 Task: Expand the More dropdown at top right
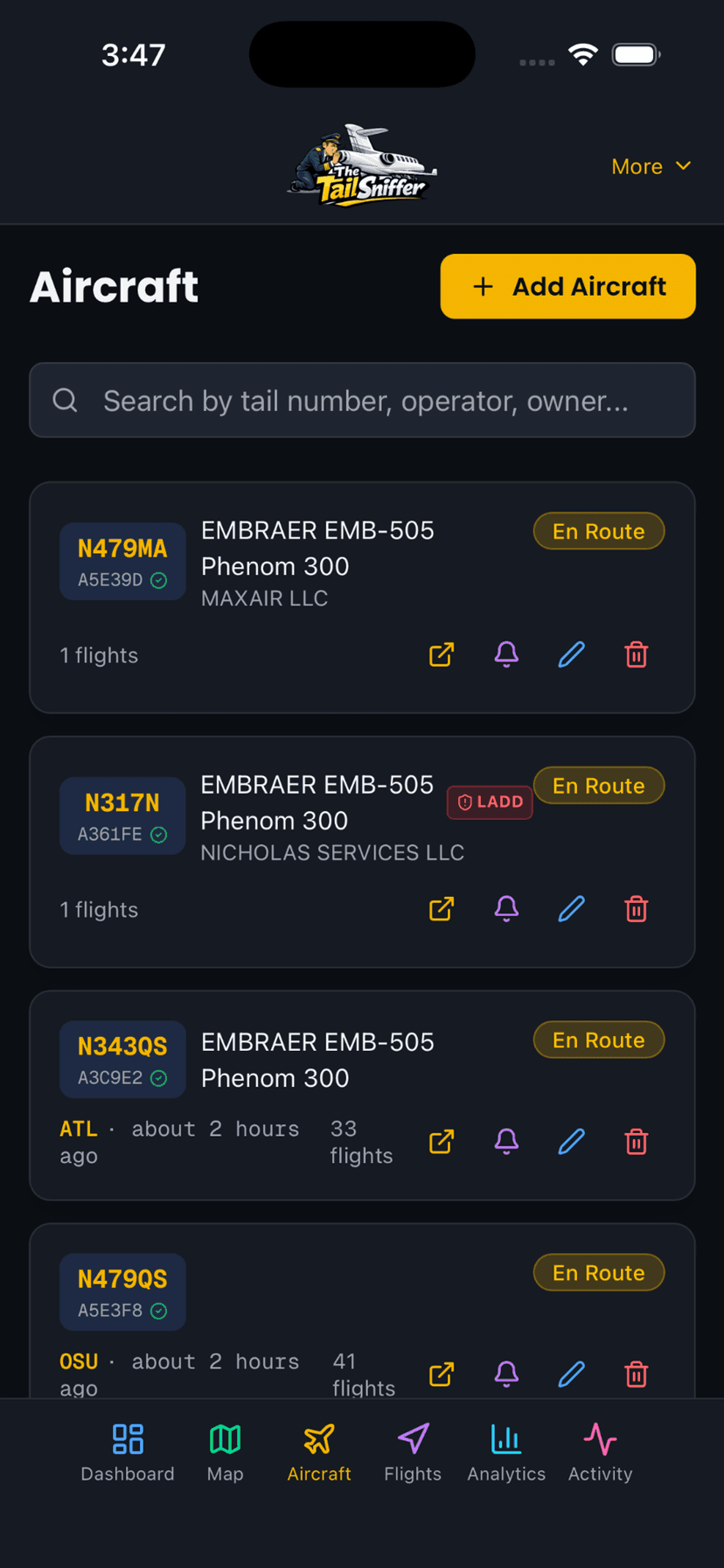[x=651, y=166]
